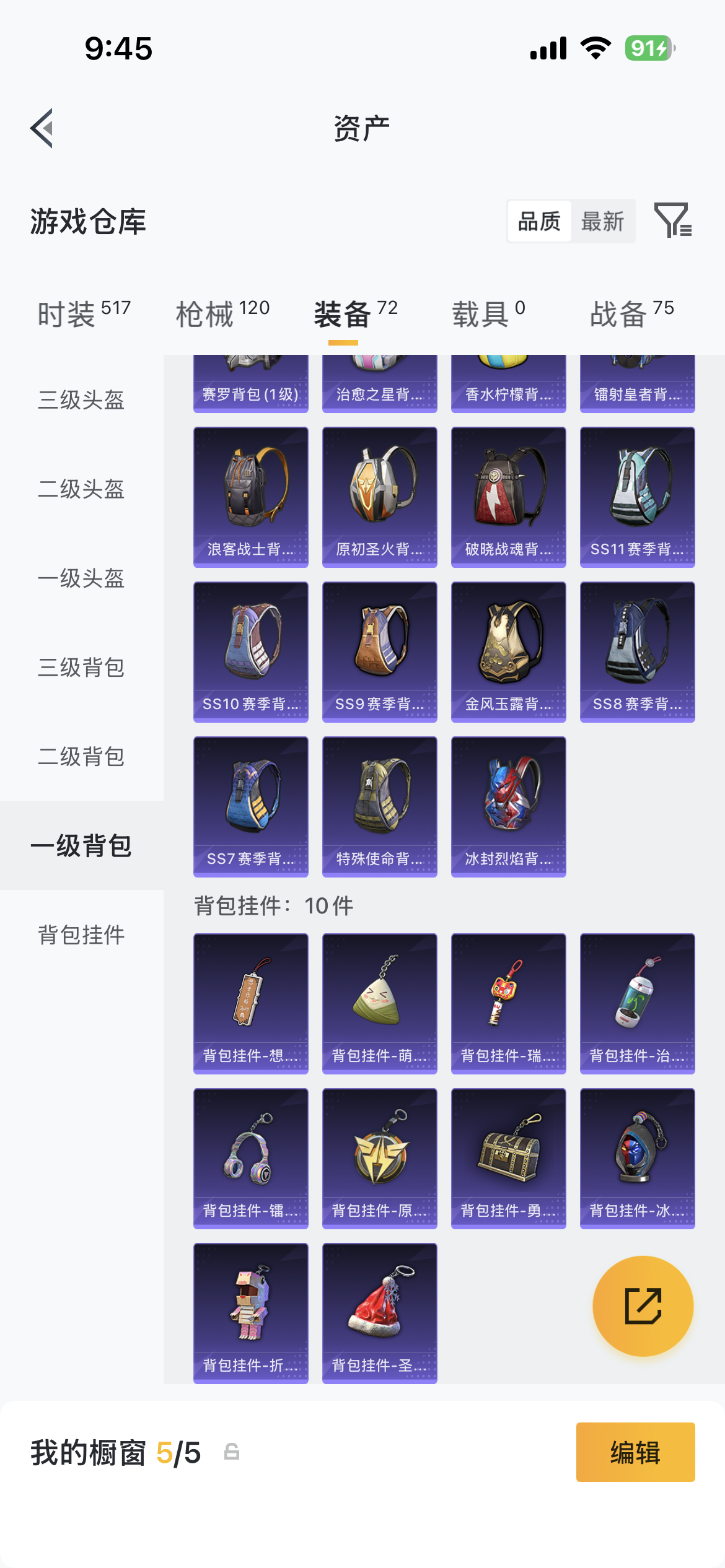Jump to 背包挂件 category

[x=81, y=935]
